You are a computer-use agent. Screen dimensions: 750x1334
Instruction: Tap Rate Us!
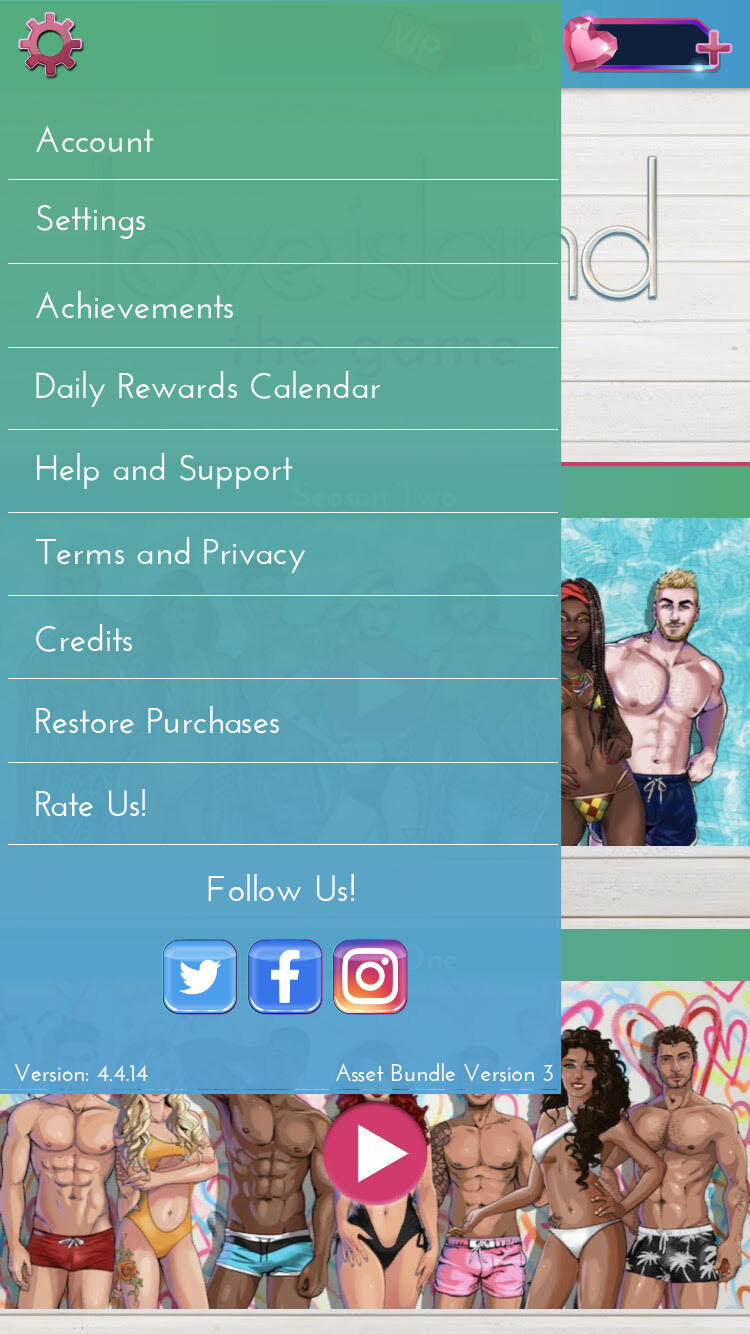91,805
